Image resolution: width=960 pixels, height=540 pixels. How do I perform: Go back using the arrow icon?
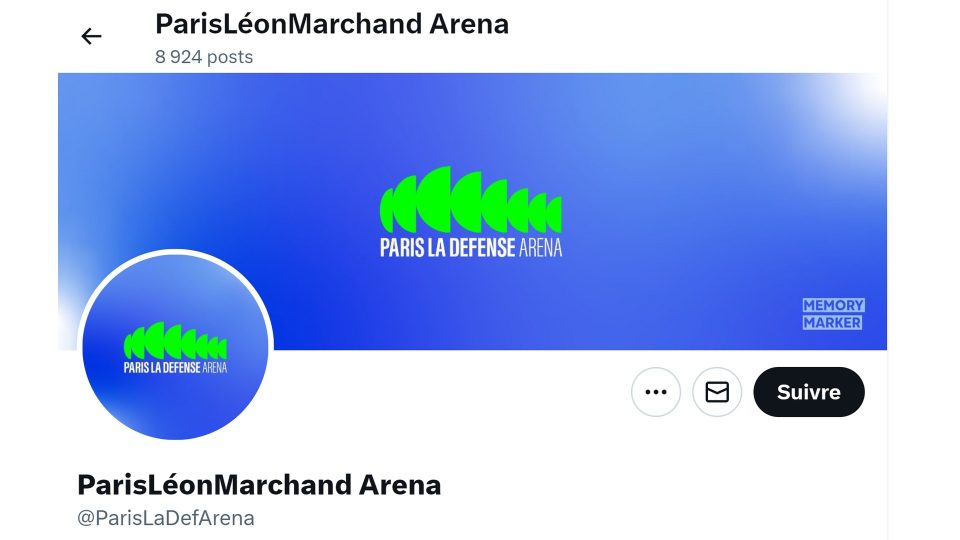[91, 37]
